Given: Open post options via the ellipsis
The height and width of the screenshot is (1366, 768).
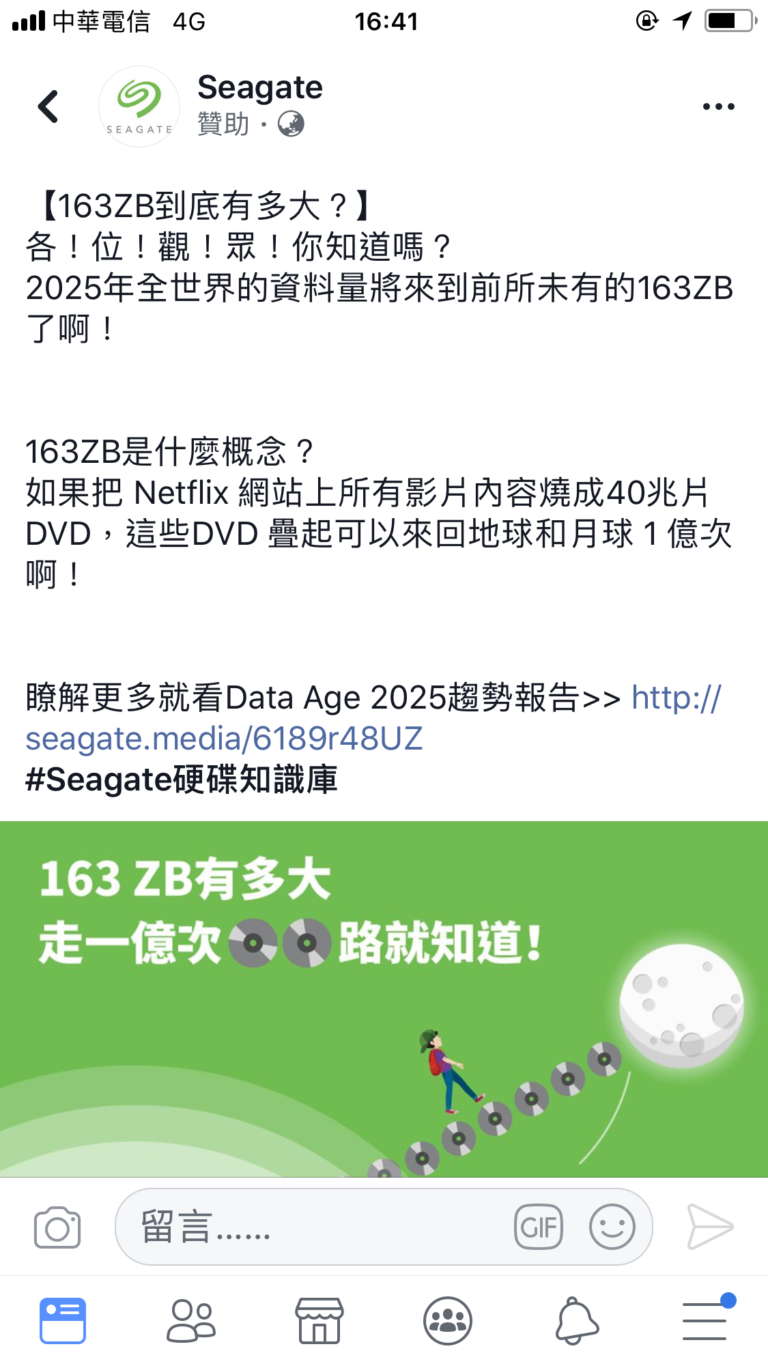Looking at the screenshot, I should (x=718, y=106).
